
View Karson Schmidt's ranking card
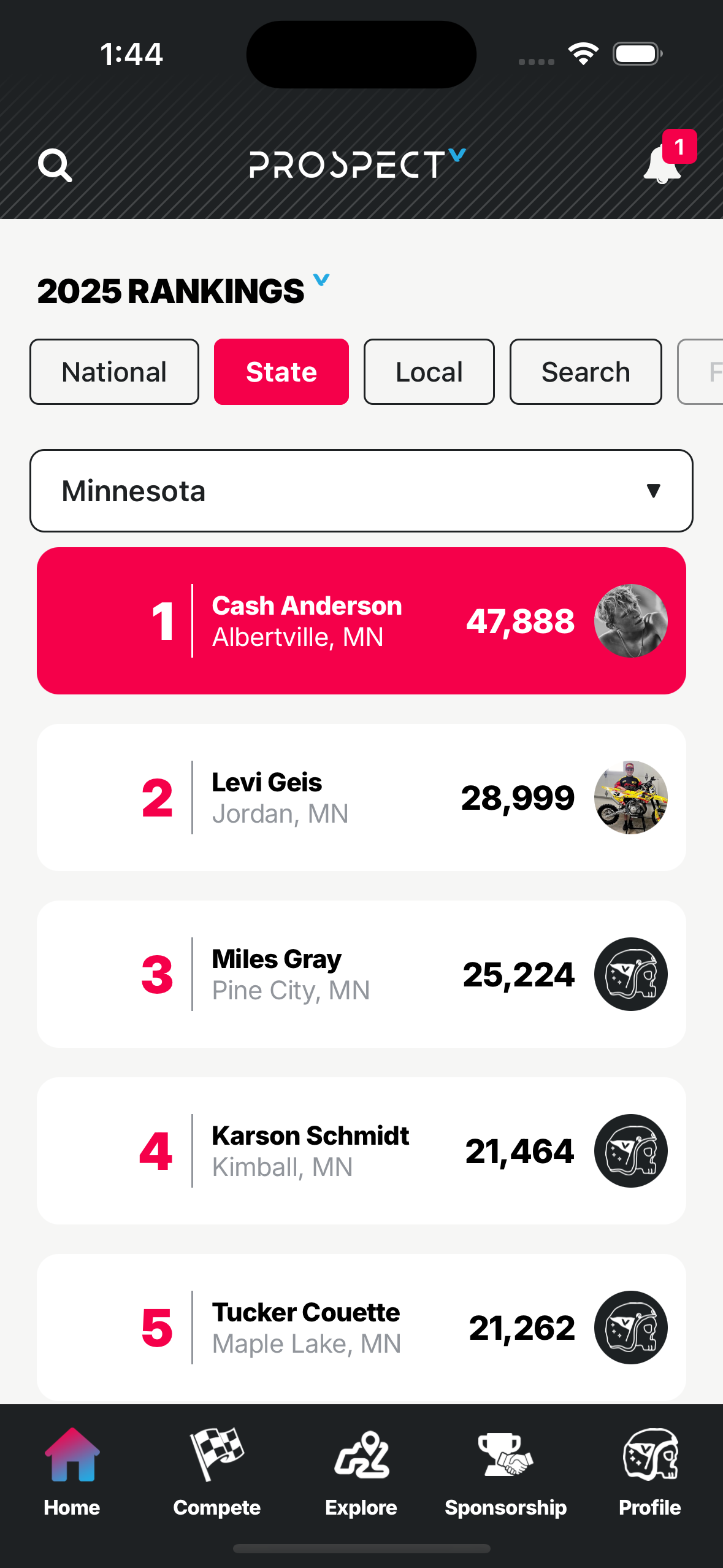pyautogui.click(x=361, y=1151)
